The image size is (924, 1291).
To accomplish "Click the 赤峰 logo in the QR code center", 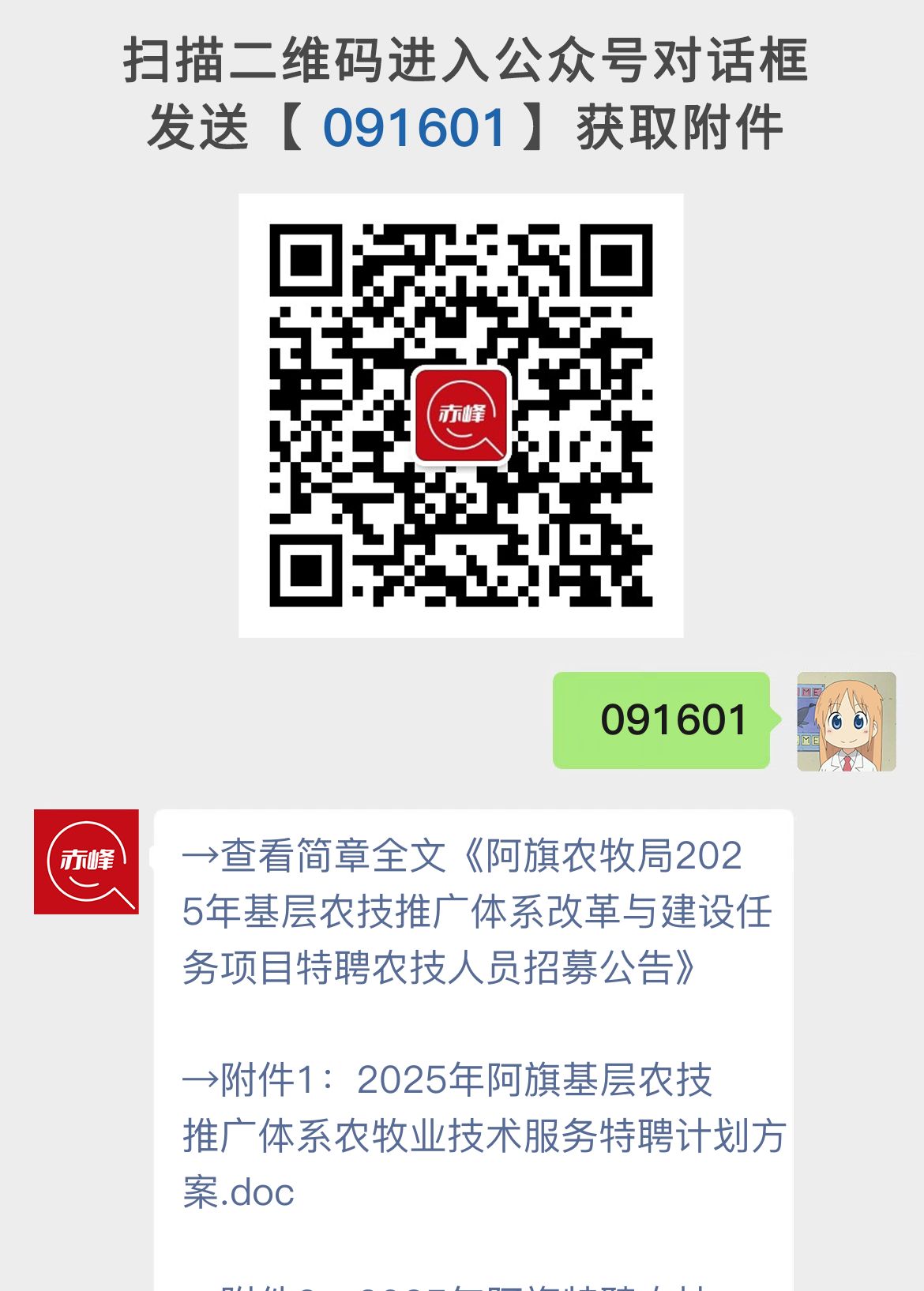I will coord(461,415).
